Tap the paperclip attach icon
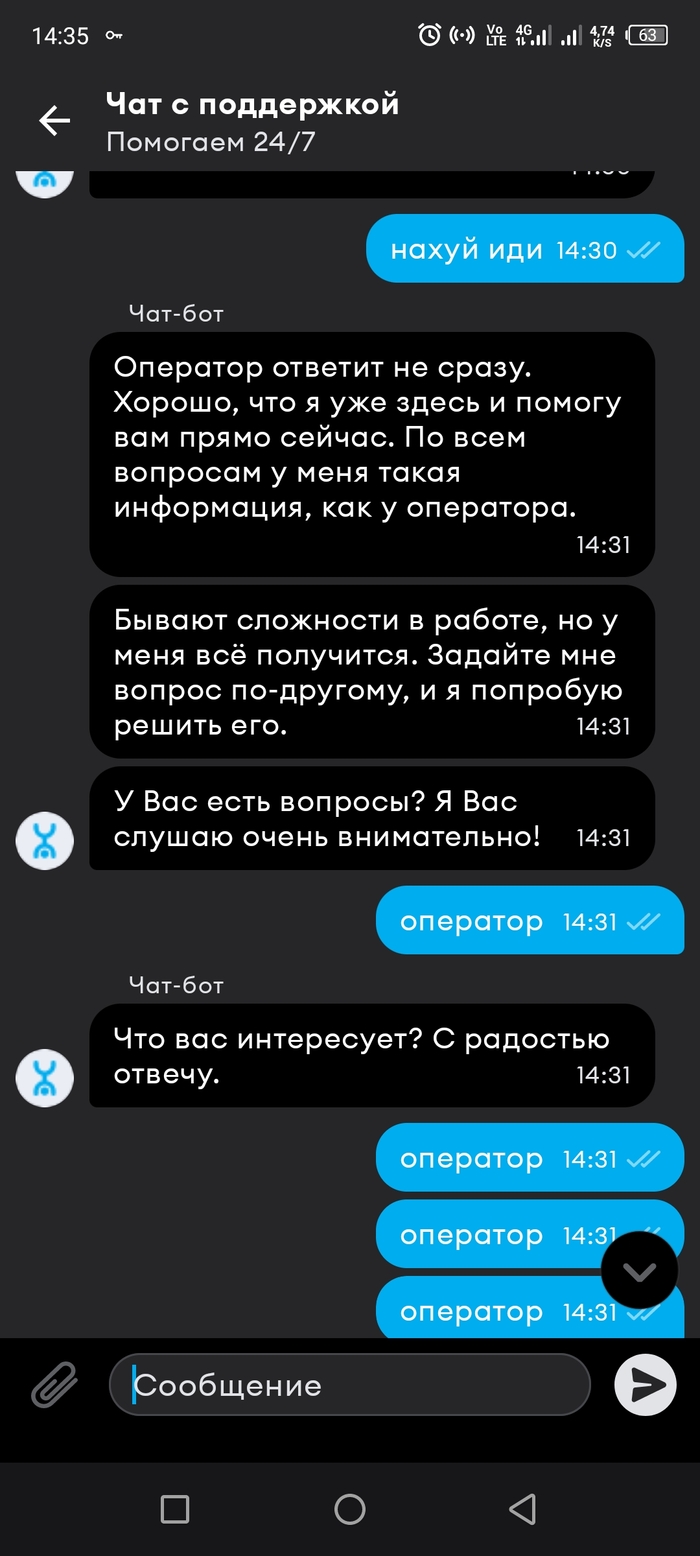Screen dimensions: 700x1556 pyautogui.click(x=54, y=1385)
